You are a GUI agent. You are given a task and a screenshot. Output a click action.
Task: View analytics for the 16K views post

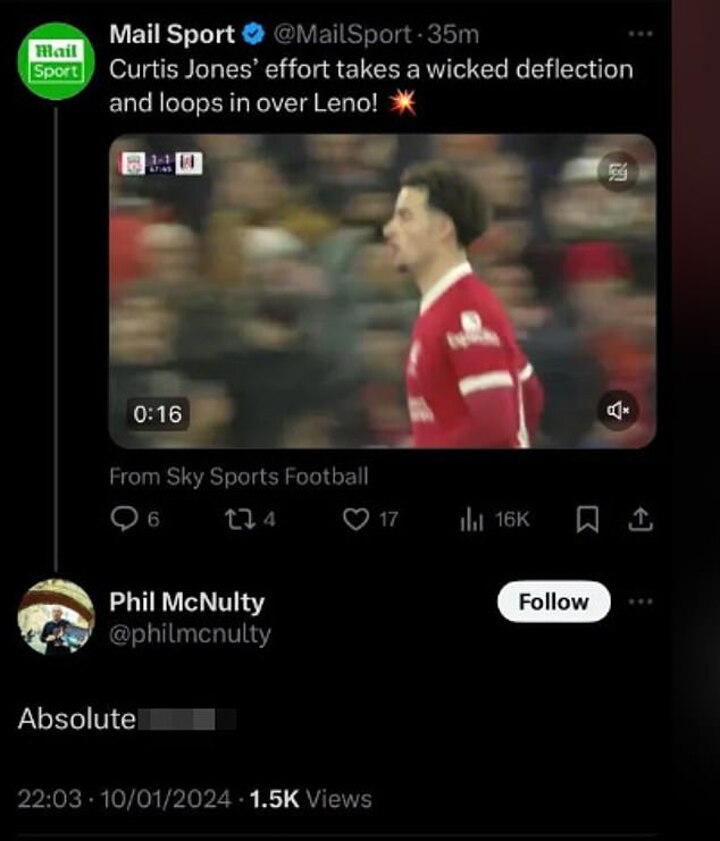[x=470, y=519]
